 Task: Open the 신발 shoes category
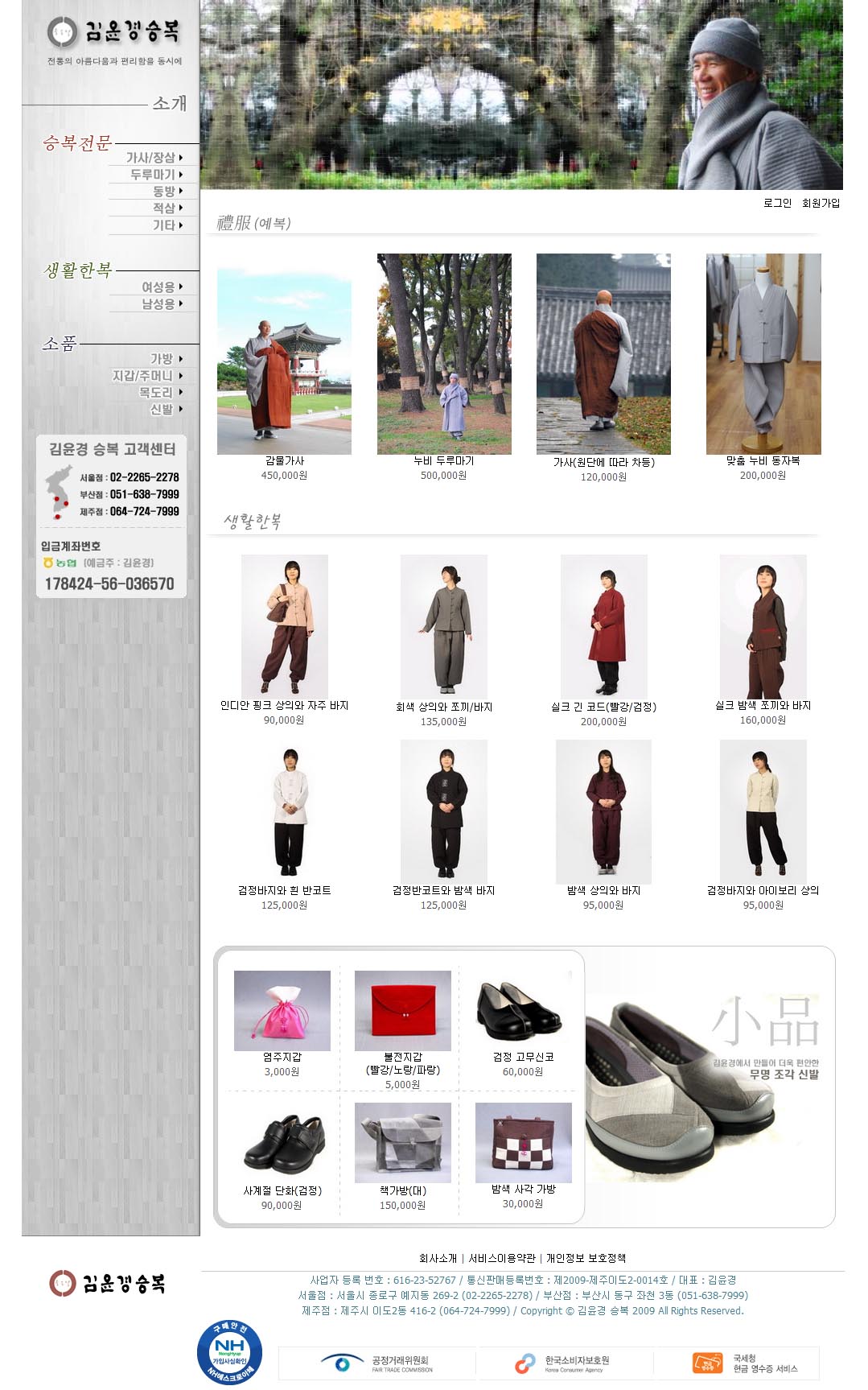[167, 410]
